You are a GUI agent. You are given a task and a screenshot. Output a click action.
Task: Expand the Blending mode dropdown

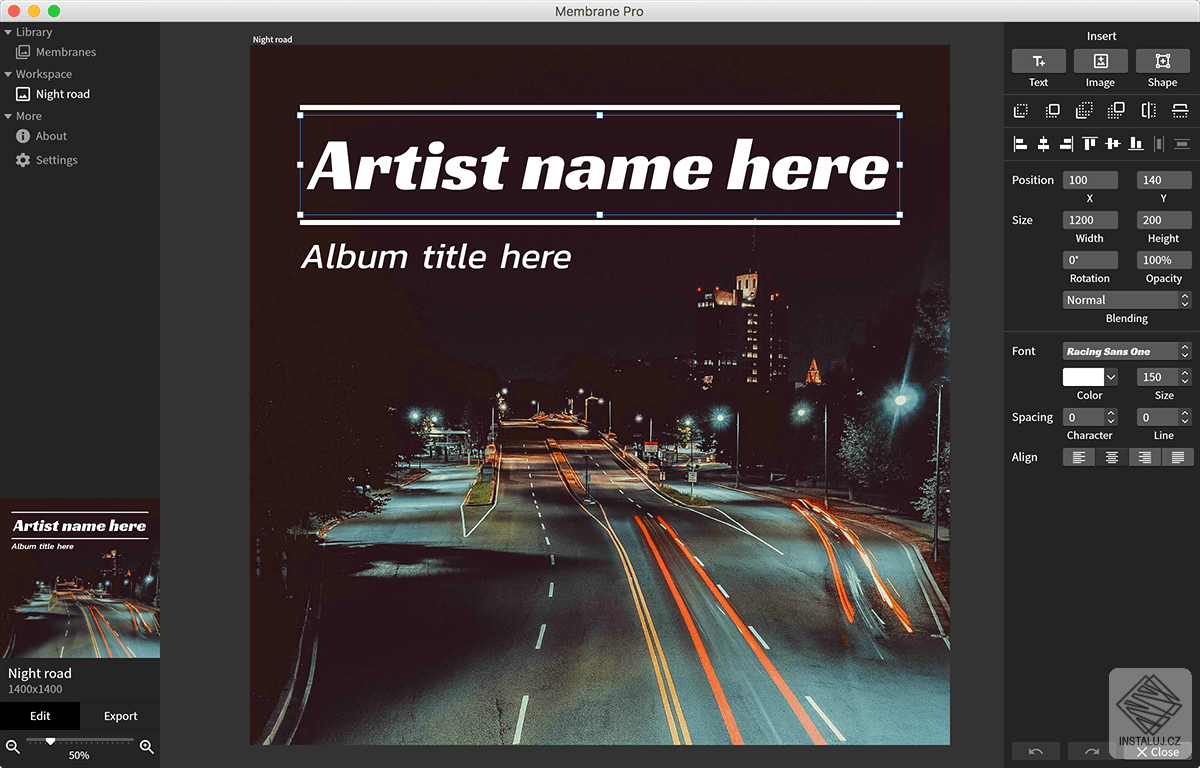[1127, 300]
